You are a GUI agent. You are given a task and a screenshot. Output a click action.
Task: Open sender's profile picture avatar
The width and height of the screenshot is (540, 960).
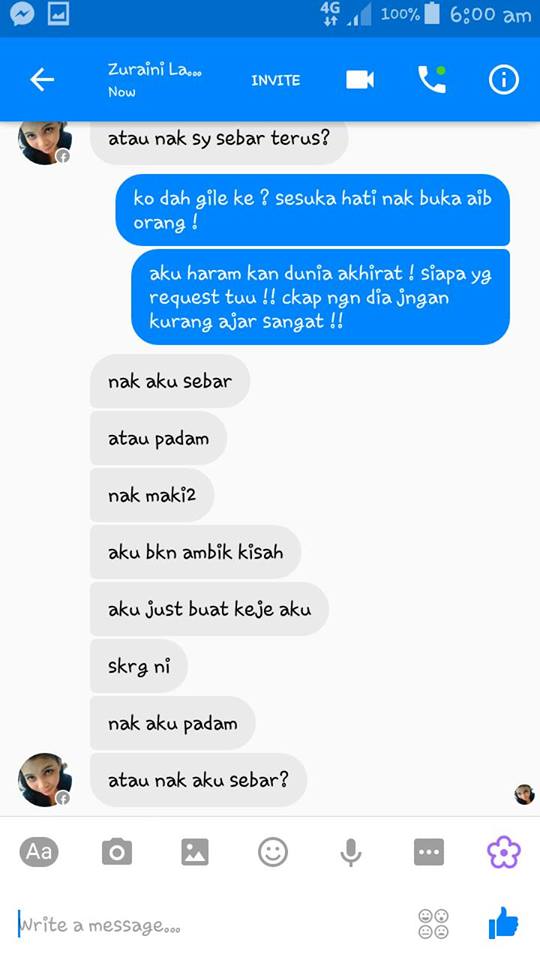click(45, 779)
